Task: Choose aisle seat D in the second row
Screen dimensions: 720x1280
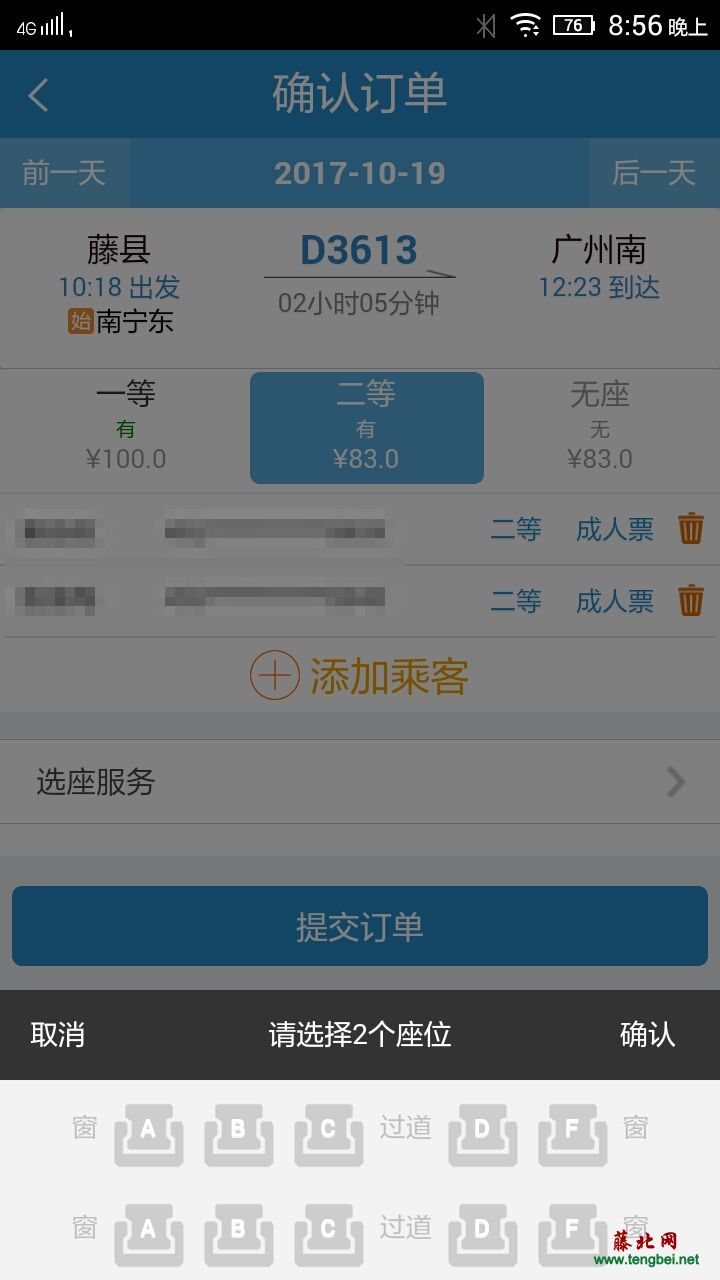Action: coord(482,1233)
